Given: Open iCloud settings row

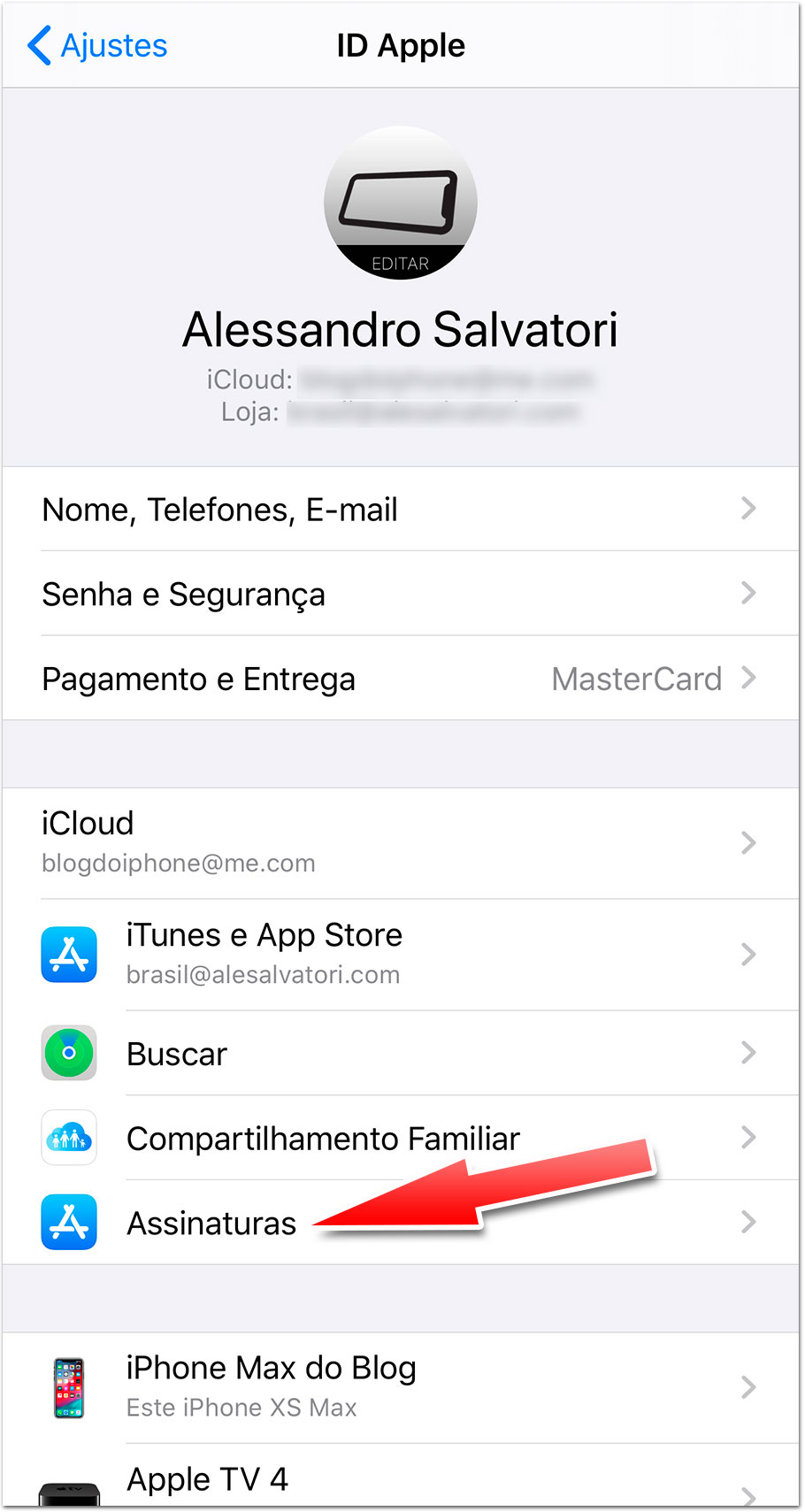Looking at the screenshot, I should [400, 842].
